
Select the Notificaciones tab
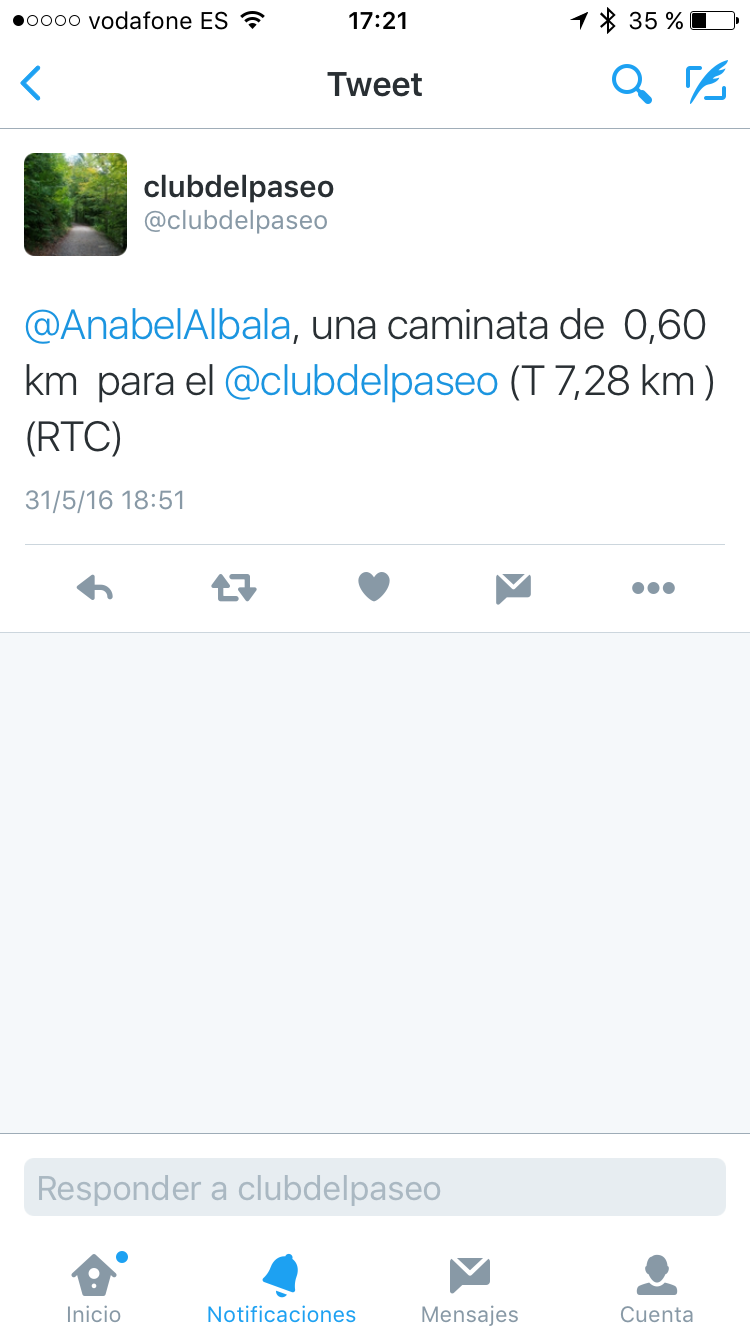281,1288
